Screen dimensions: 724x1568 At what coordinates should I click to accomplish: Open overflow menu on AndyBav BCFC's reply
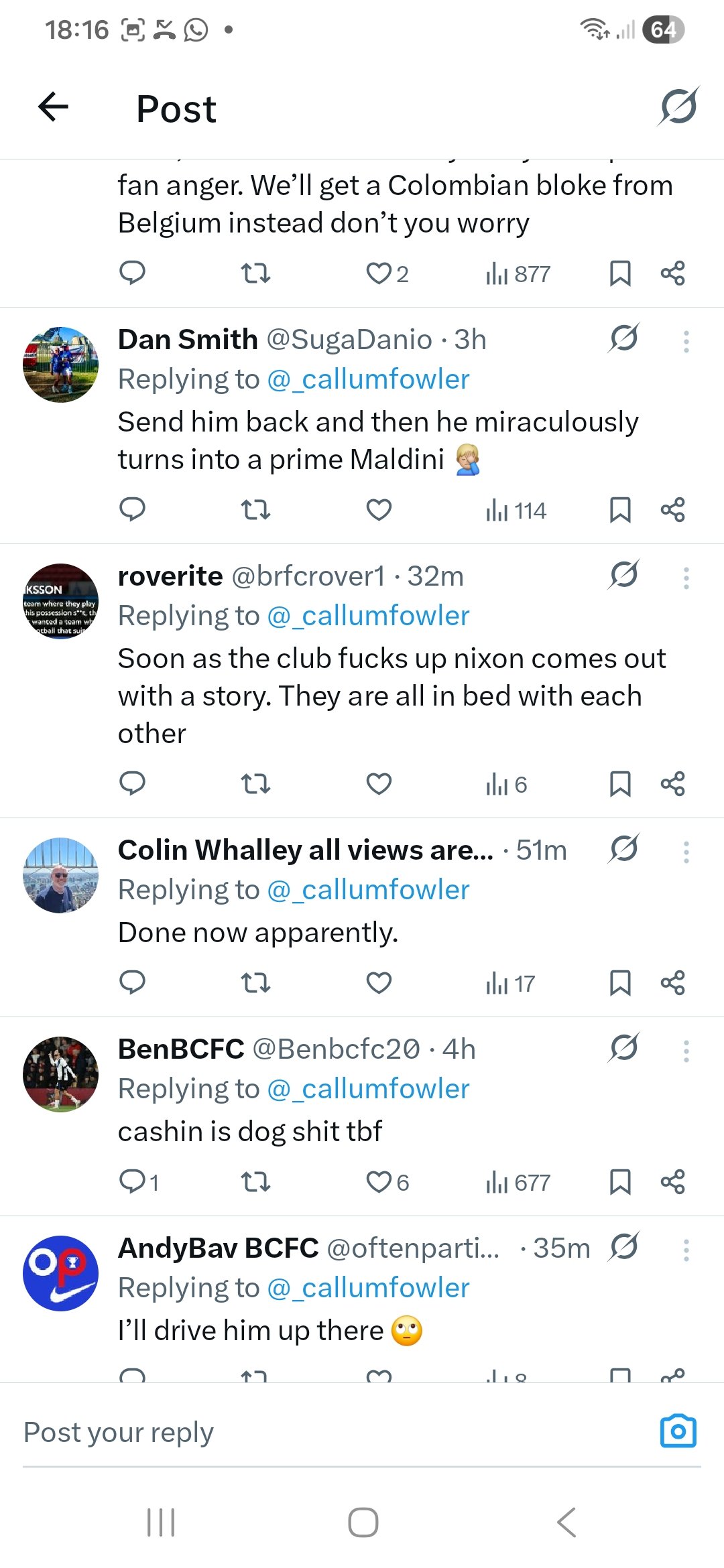point(686,1250)
